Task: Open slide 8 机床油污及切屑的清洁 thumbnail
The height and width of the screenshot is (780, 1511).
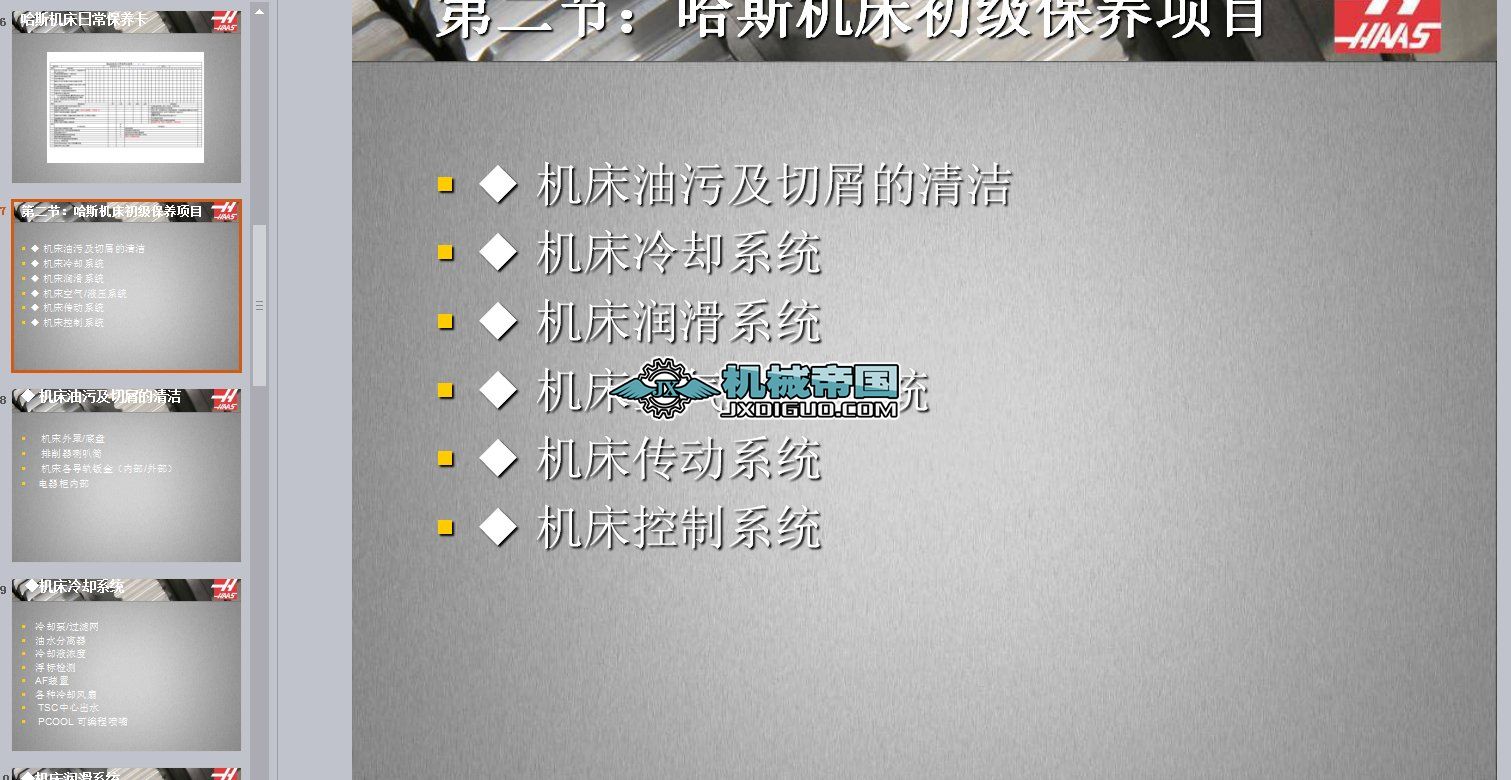Action: 126,475
